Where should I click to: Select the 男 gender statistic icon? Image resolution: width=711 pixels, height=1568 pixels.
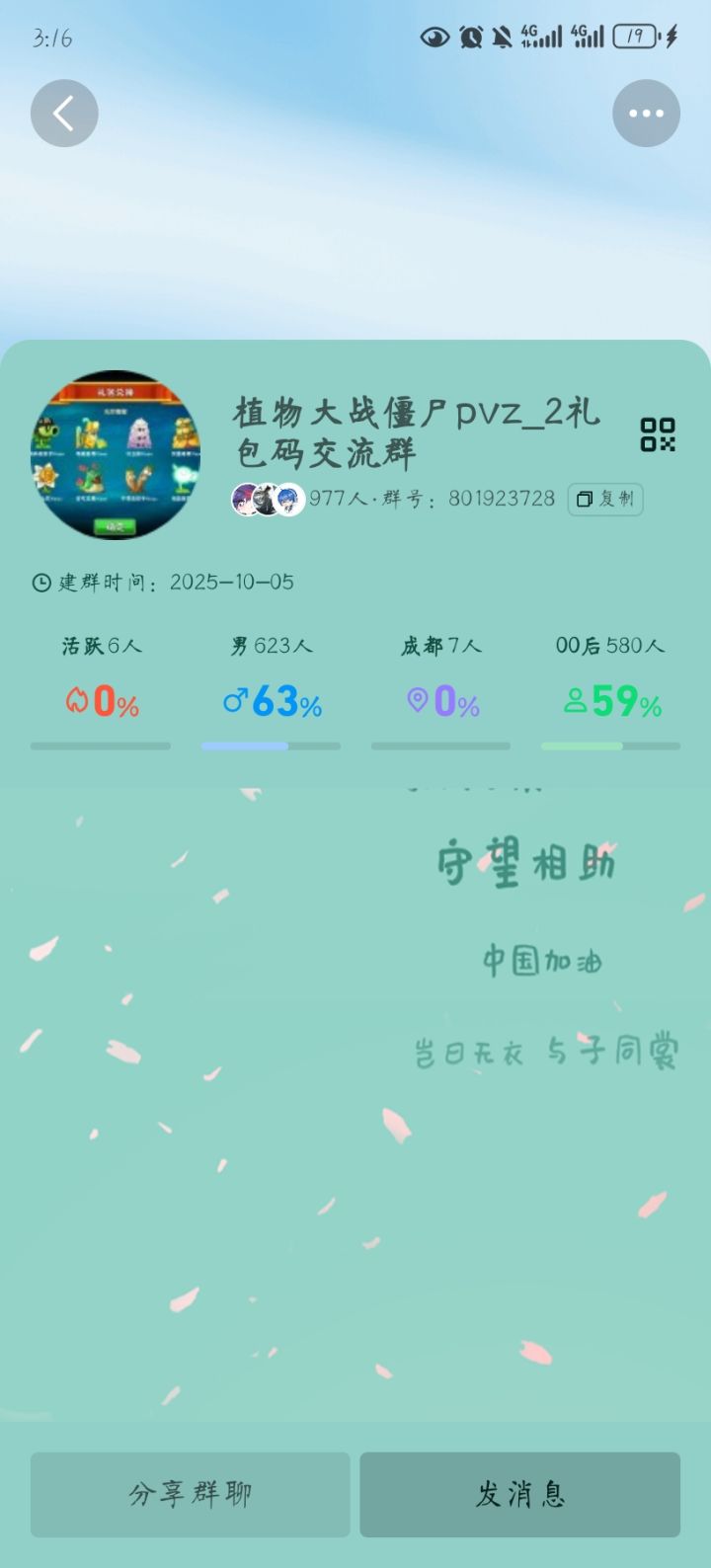coord(235,702)
